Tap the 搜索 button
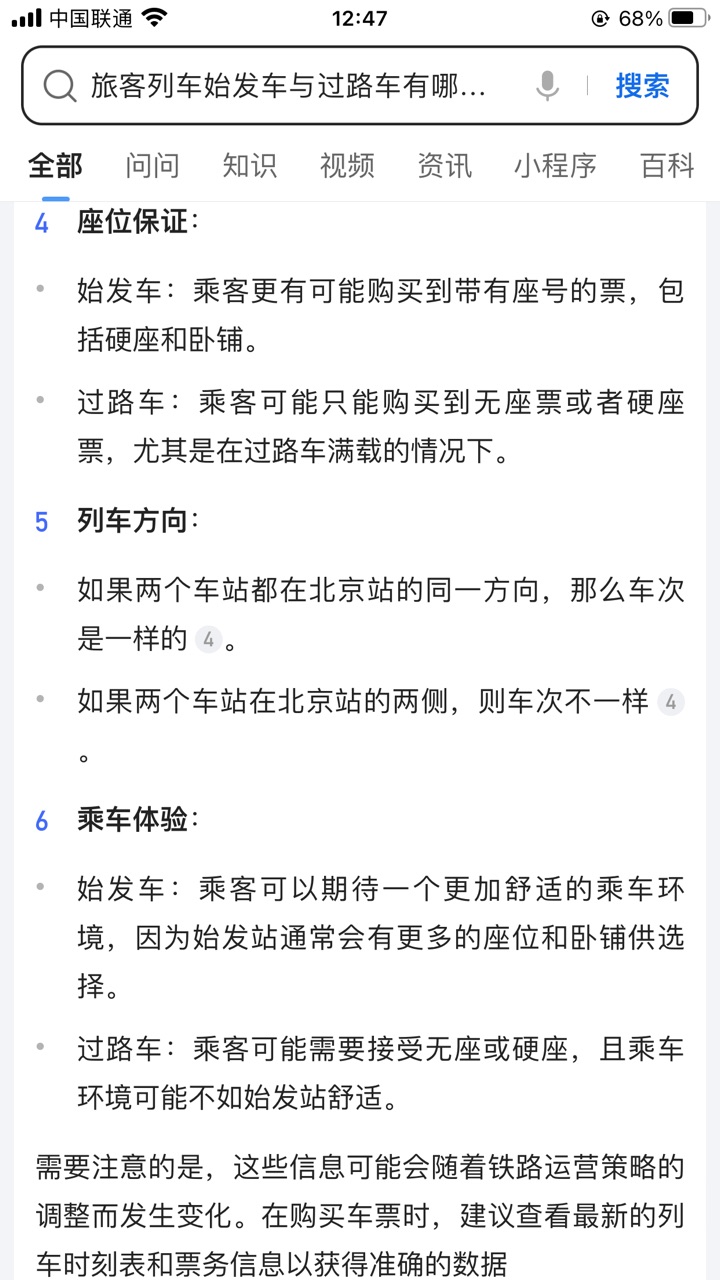The width and height of the screenshot is (720, 1280). [x=642, y=86]
